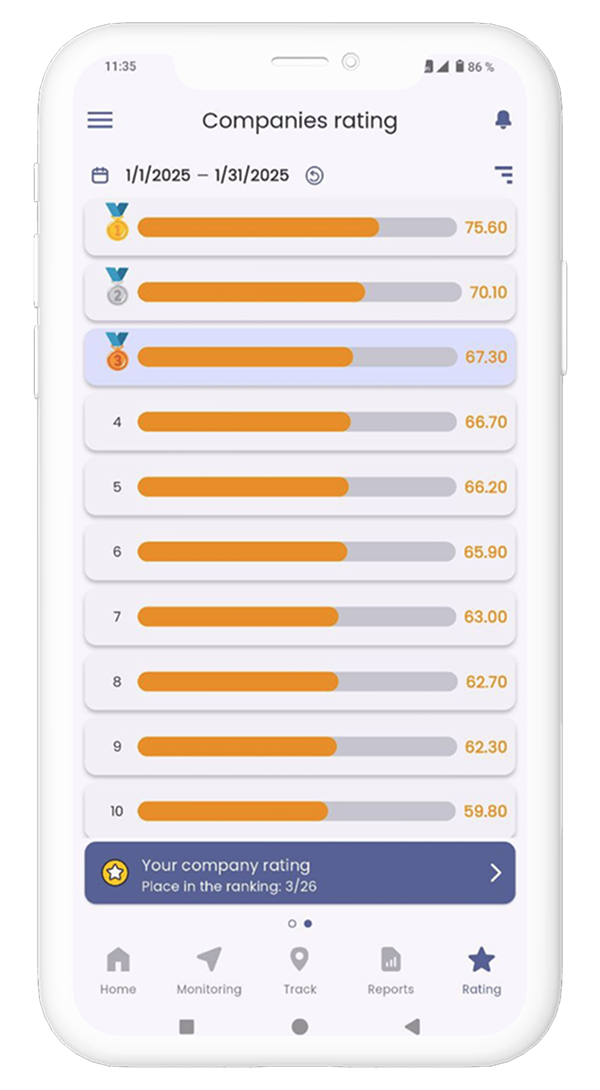Open rank 7 company with 63.00
600x1090 pixels.
coord(300,617)
